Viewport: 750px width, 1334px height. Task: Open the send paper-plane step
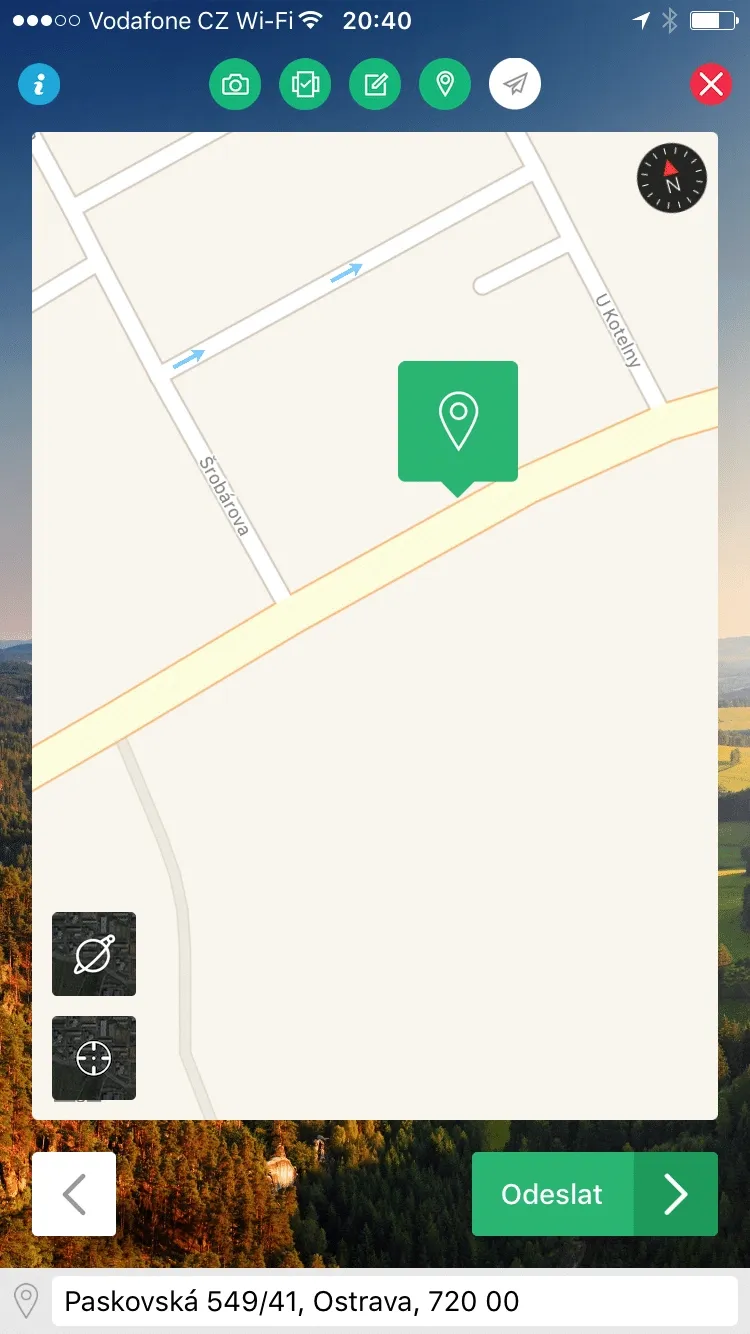(x=515, y=85)
